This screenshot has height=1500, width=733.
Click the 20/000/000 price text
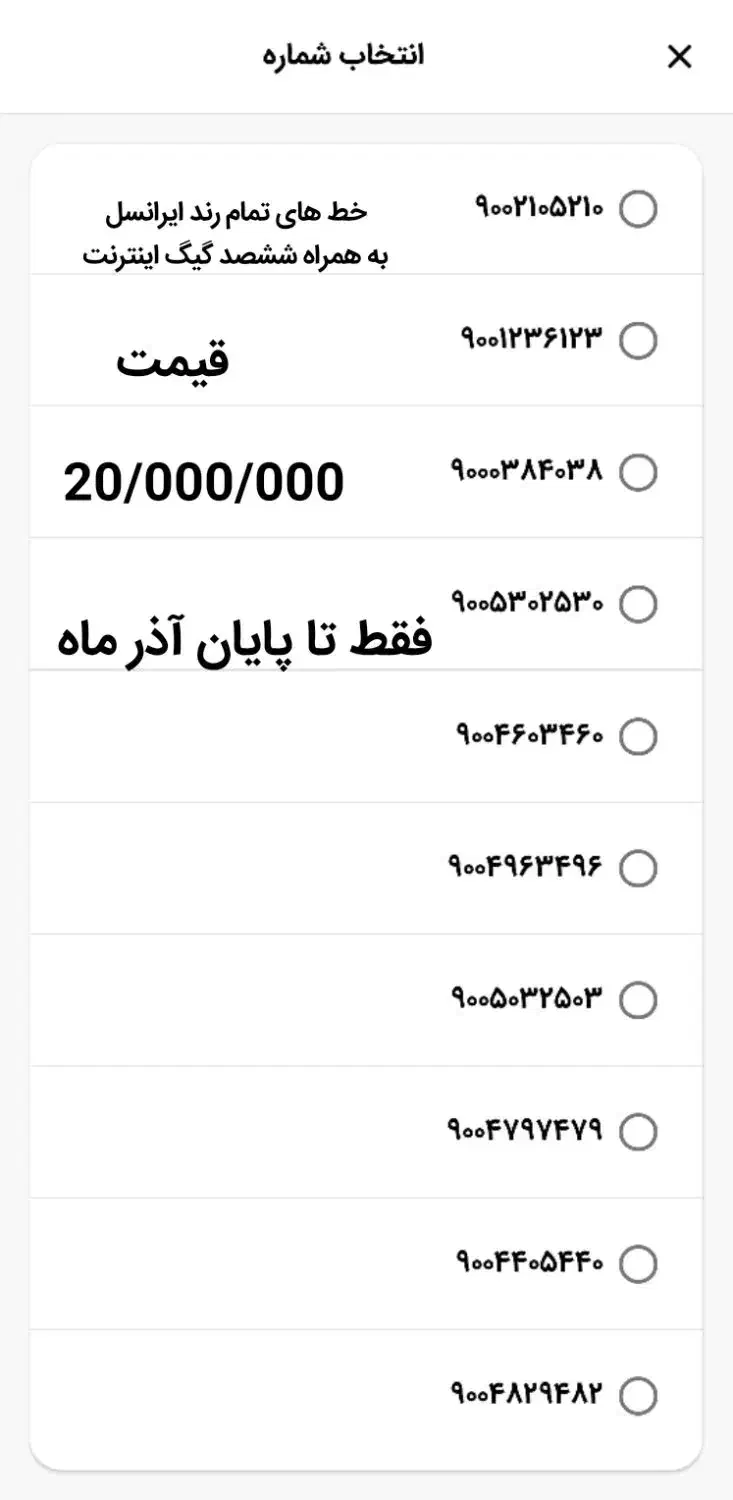(204, 482)
